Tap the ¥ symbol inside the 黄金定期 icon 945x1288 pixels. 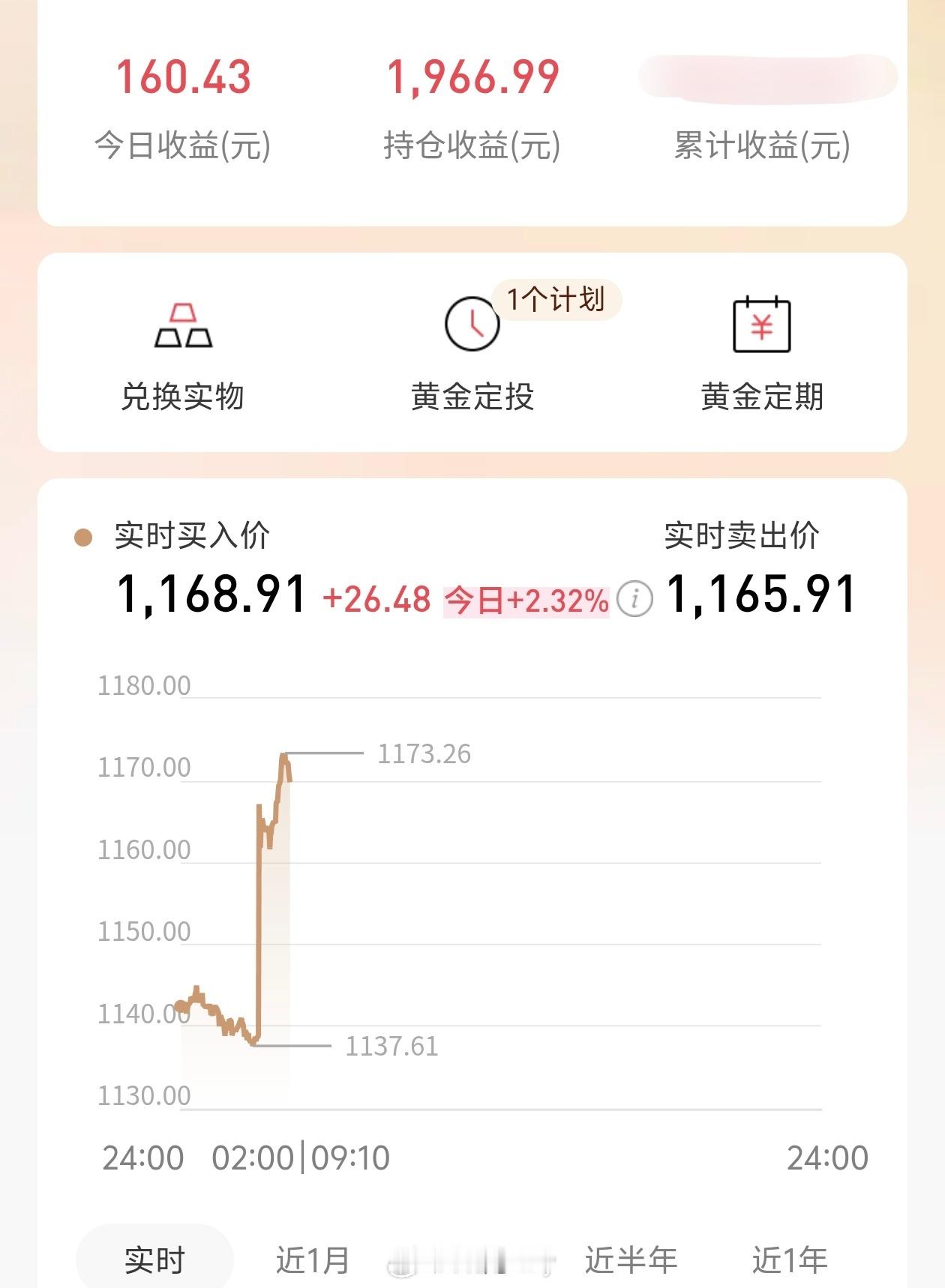760,328
